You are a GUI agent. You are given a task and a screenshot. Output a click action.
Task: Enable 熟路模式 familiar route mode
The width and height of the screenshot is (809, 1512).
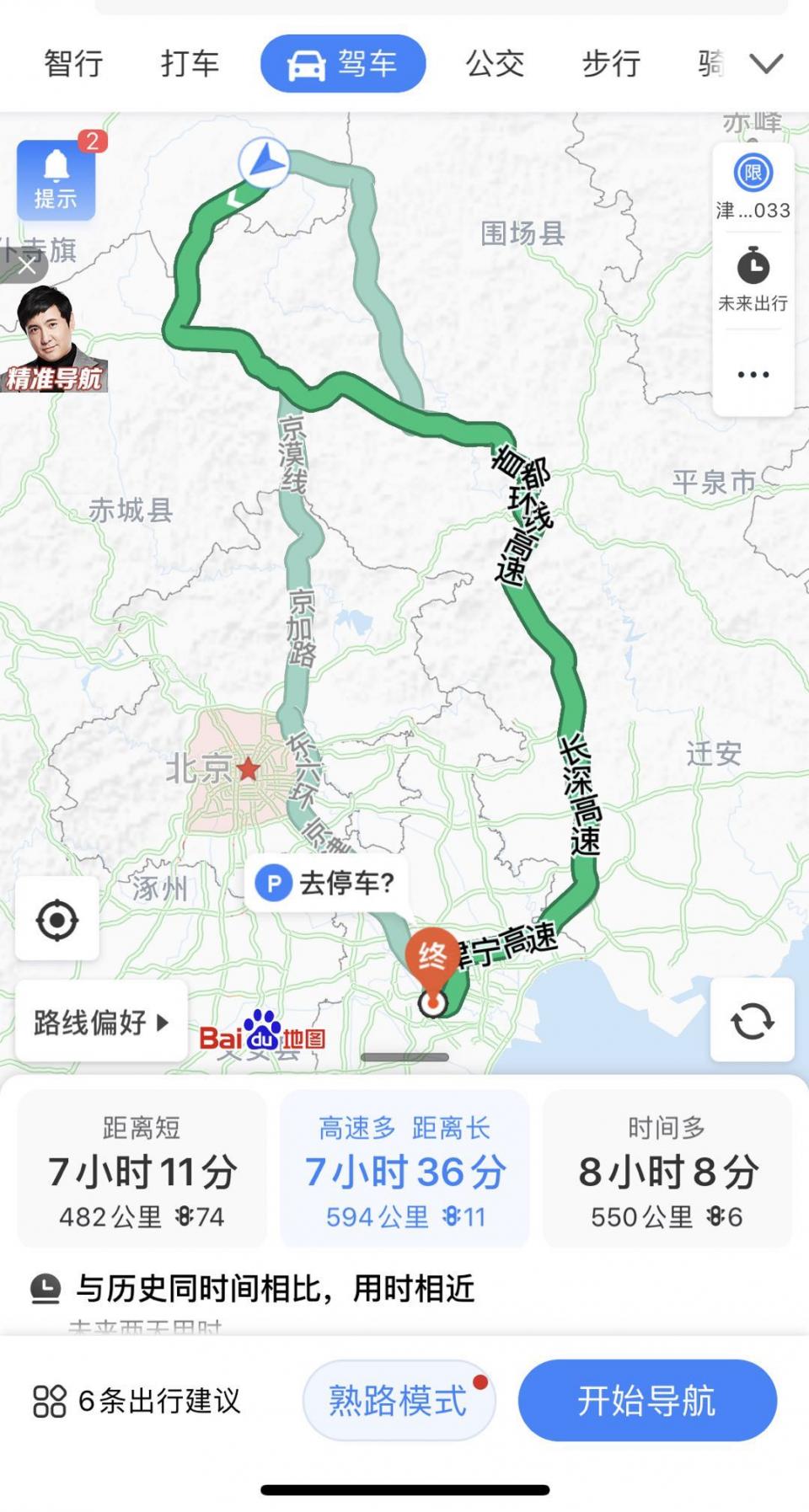(399, 1401)
